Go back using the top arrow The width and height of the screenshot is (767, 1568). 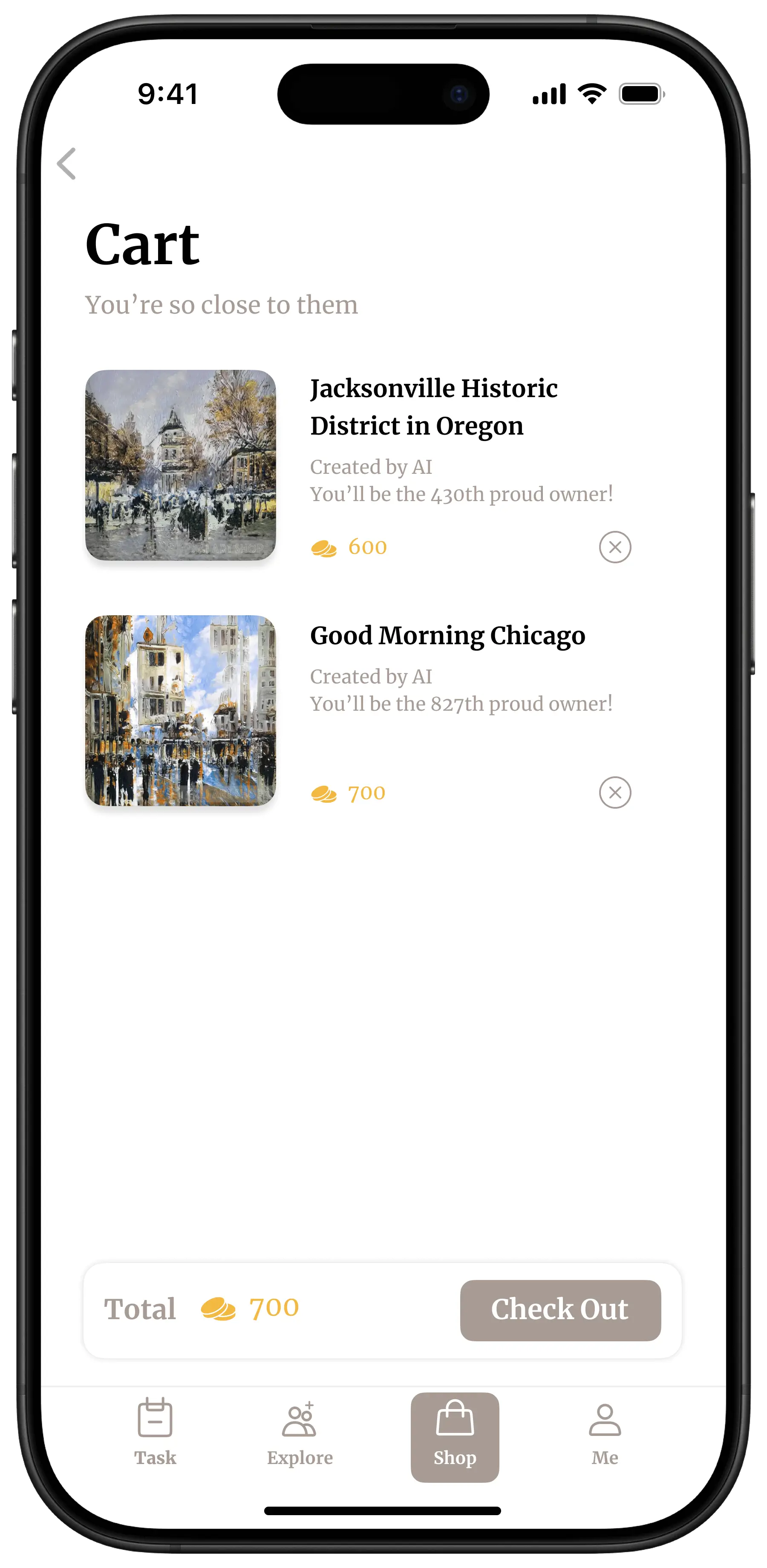pyautogui.click(x=66, y=164)
